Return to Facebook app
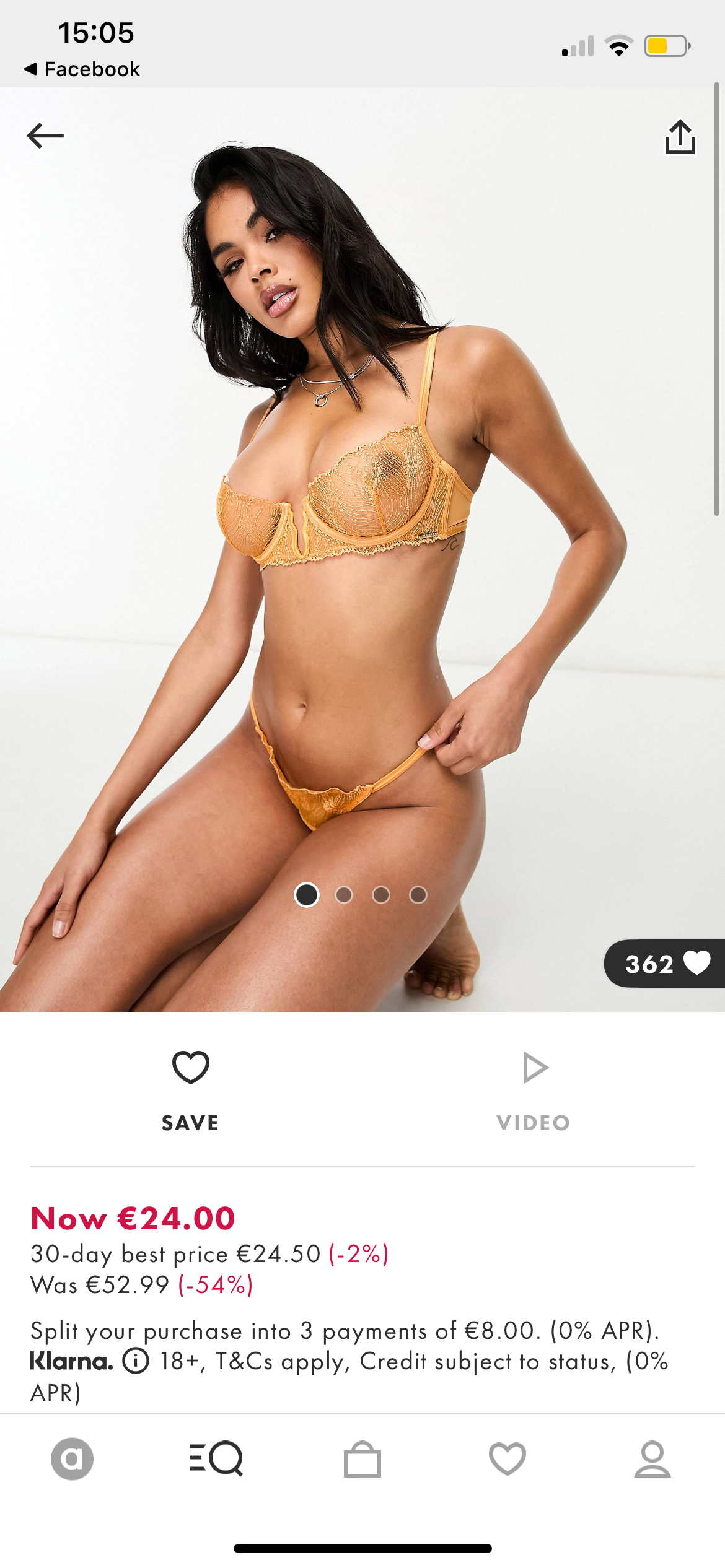Image resolution: width=725 pixels, height=1568 pixels. coord(82,69)
